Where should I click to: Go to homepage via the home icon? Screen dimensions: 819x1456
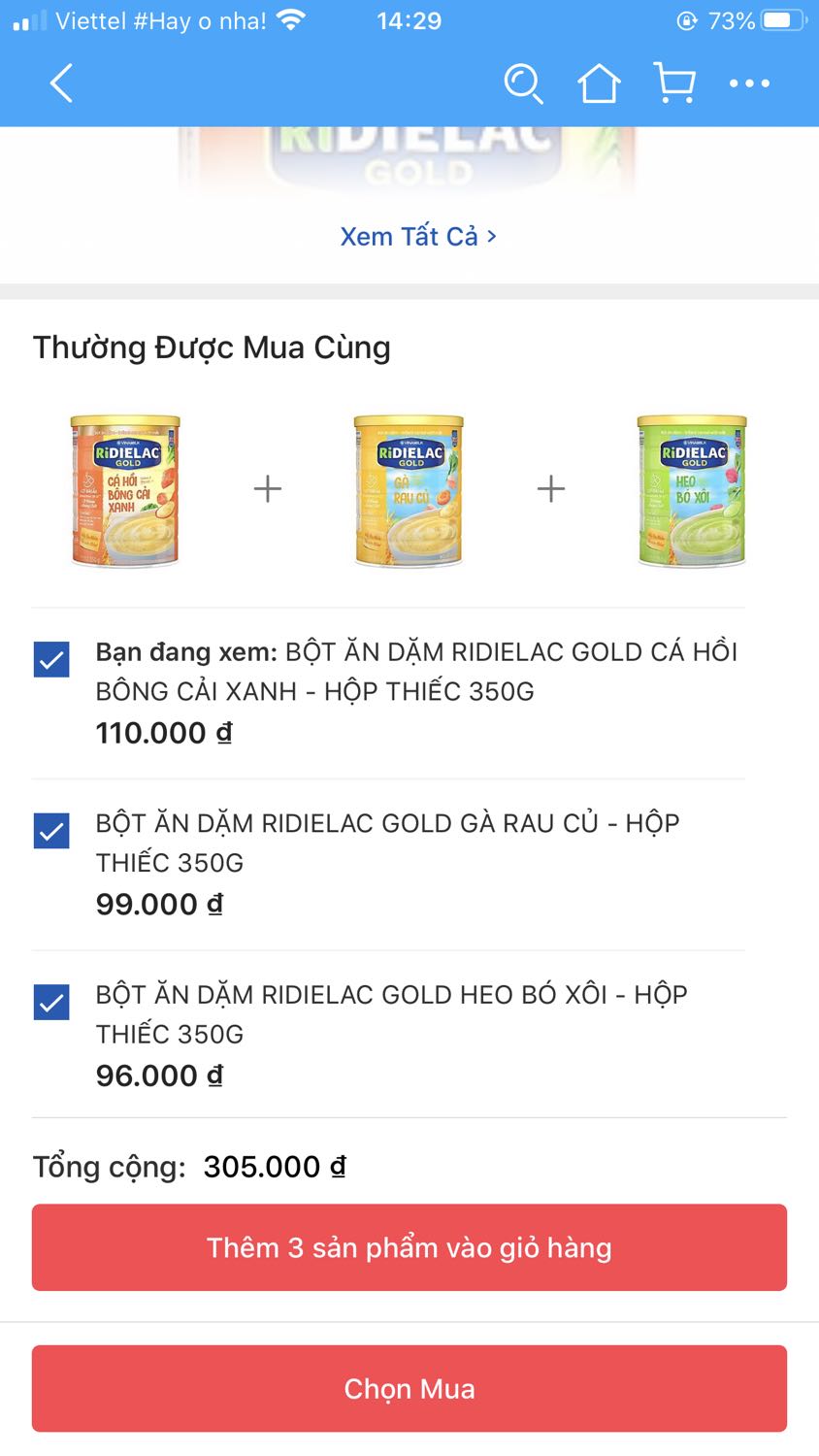pyautogui.click(x=600, y=84)
